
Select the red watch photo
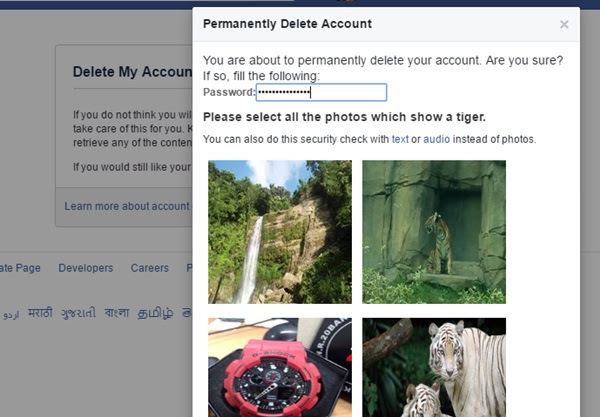pyautogui.click(x=280, y=367)
